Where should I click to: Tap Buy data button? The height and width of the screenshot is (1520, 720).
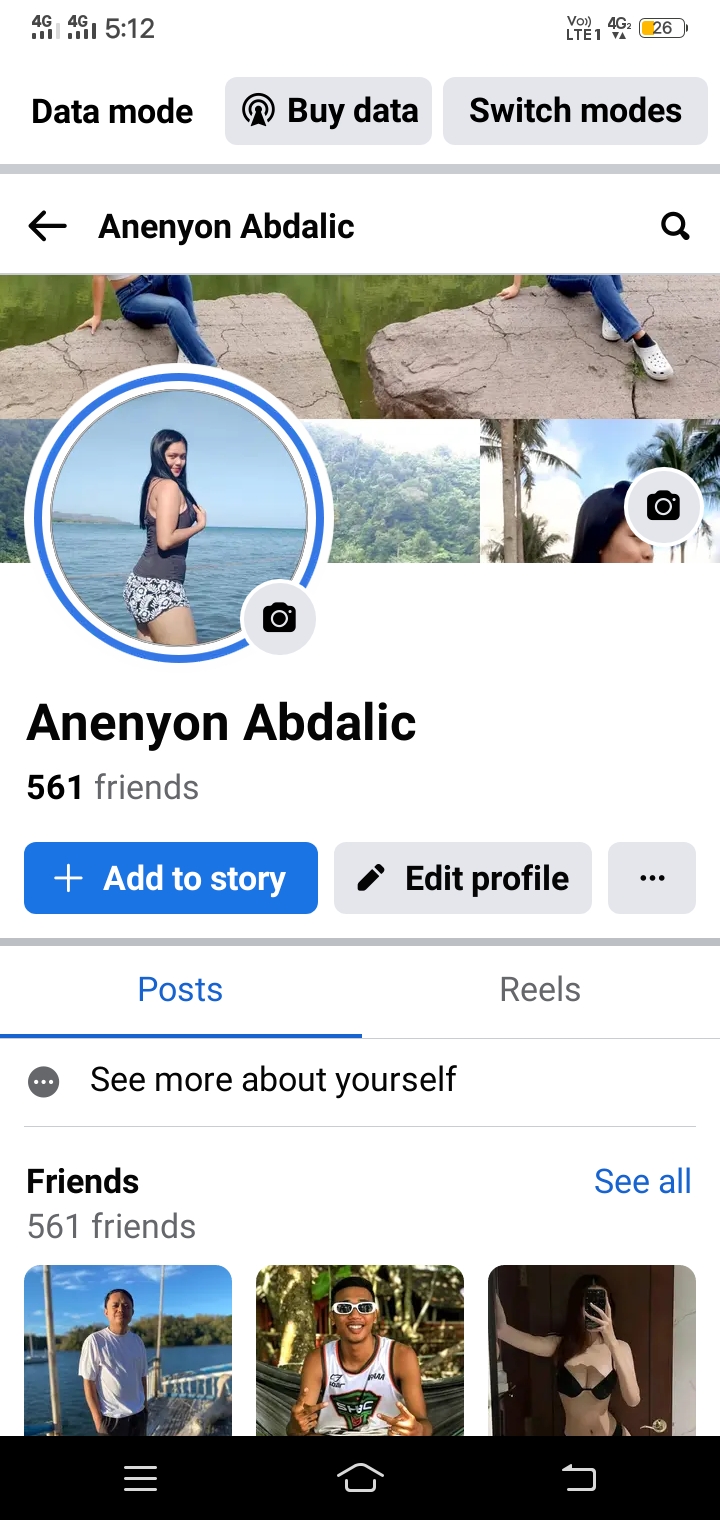[x=328, y=111]
